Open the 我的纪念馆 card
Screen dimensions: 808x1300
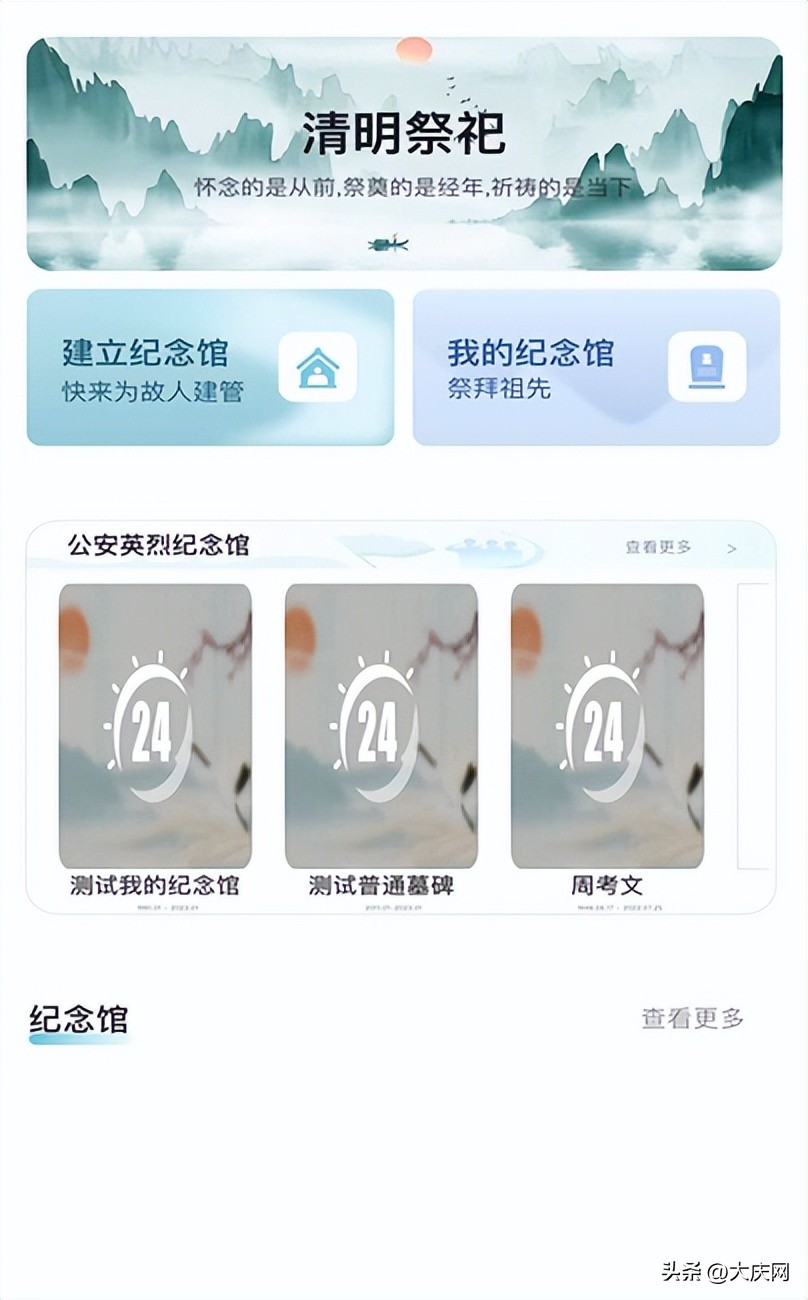(595, 368)
